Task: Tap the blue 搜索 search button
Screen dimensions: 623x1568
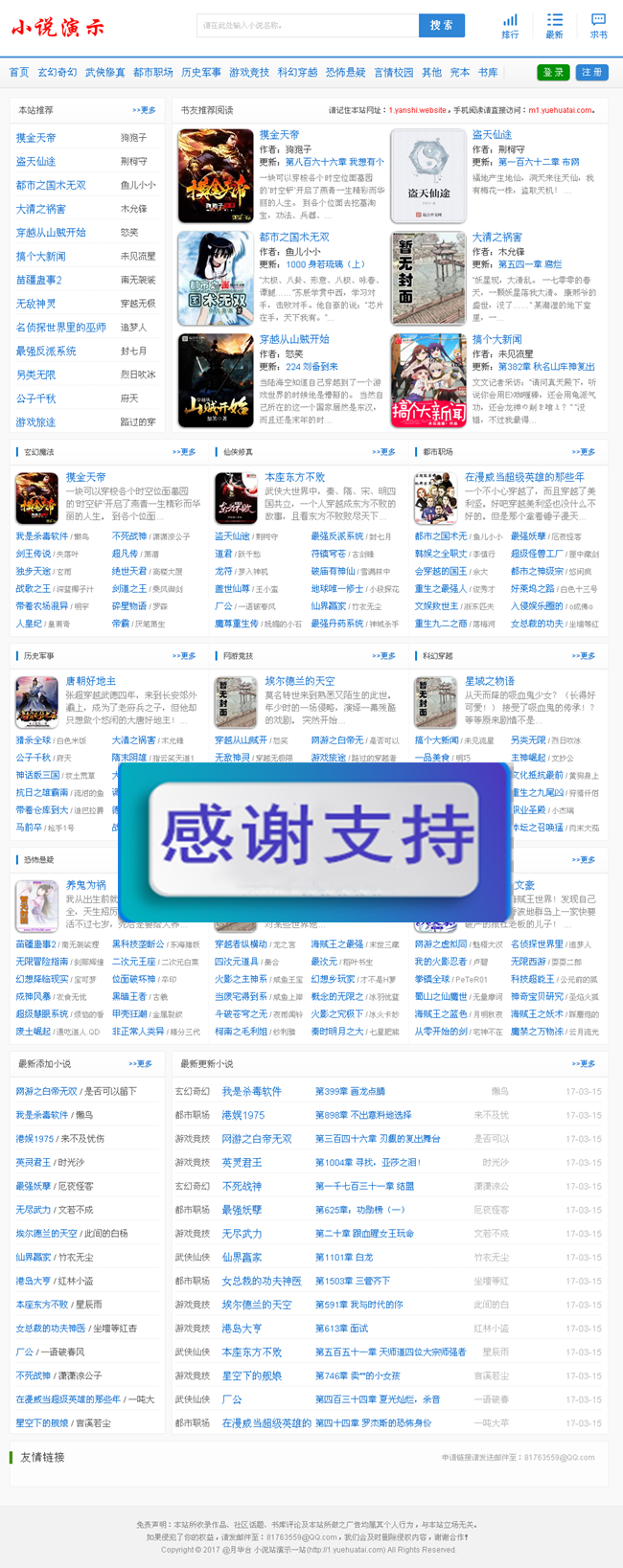Action: point(441,26)
